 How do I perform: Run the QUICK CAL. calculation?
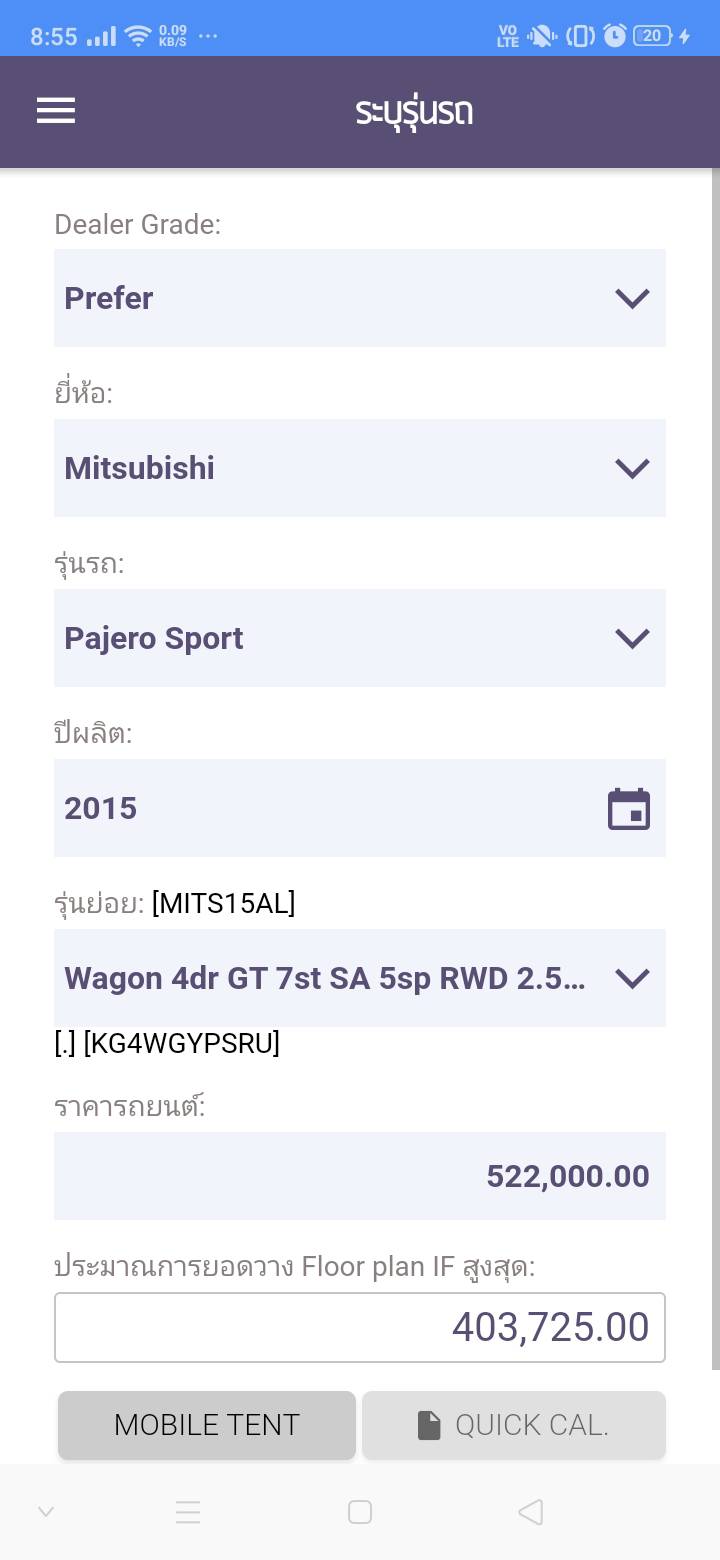click(513, 1425)
